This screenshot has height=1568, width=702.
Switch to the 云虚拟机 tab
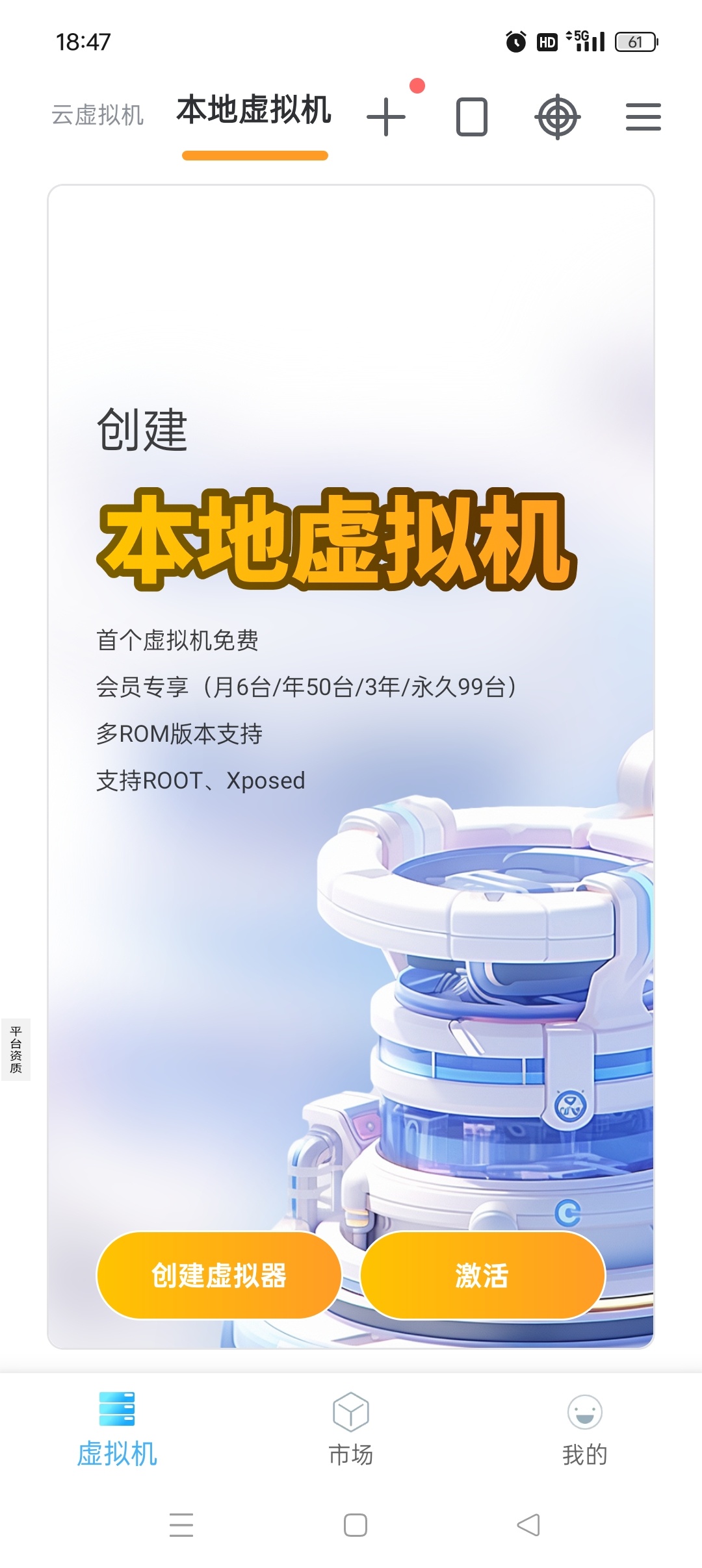[x=97, y=116]
